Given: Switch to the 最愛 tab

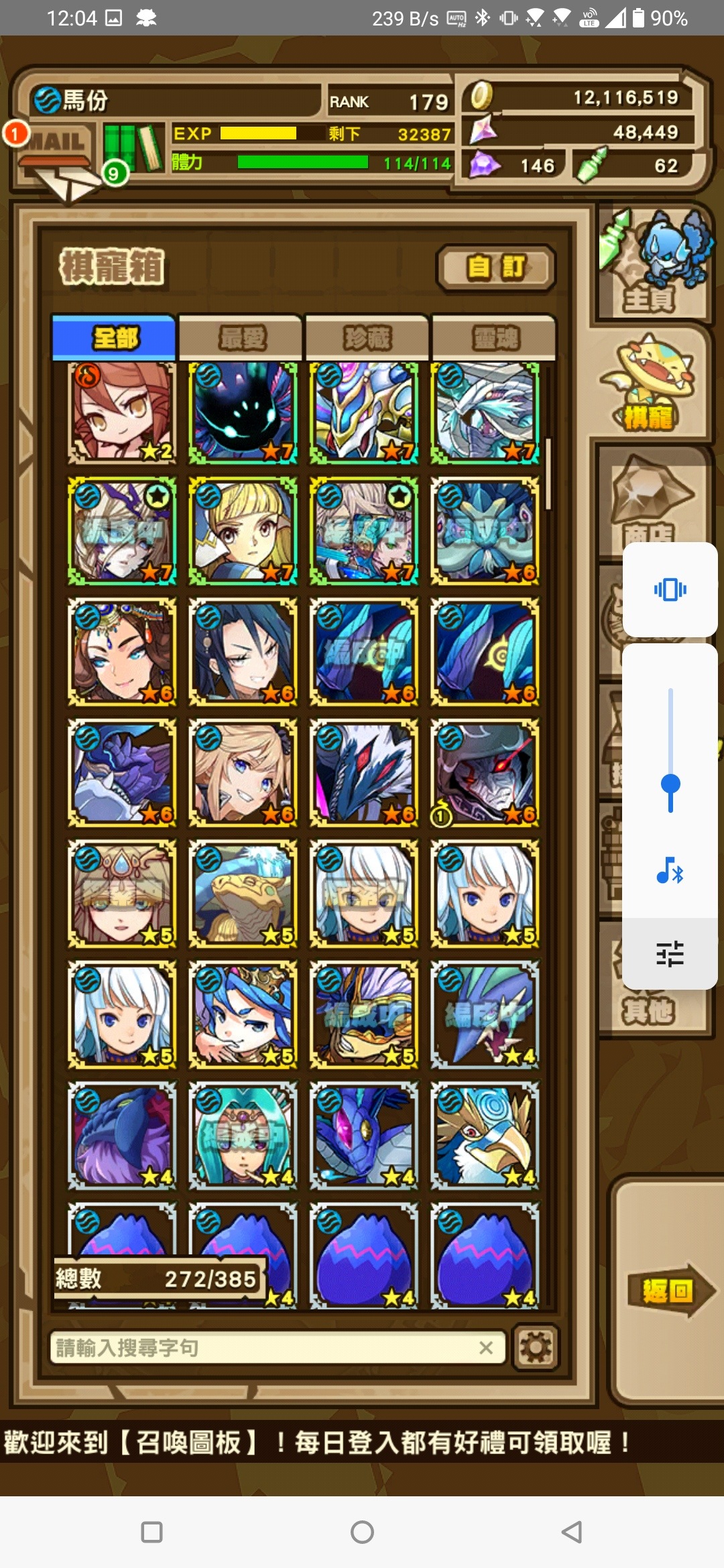Looking at the screenshot, I should [241, 338].
